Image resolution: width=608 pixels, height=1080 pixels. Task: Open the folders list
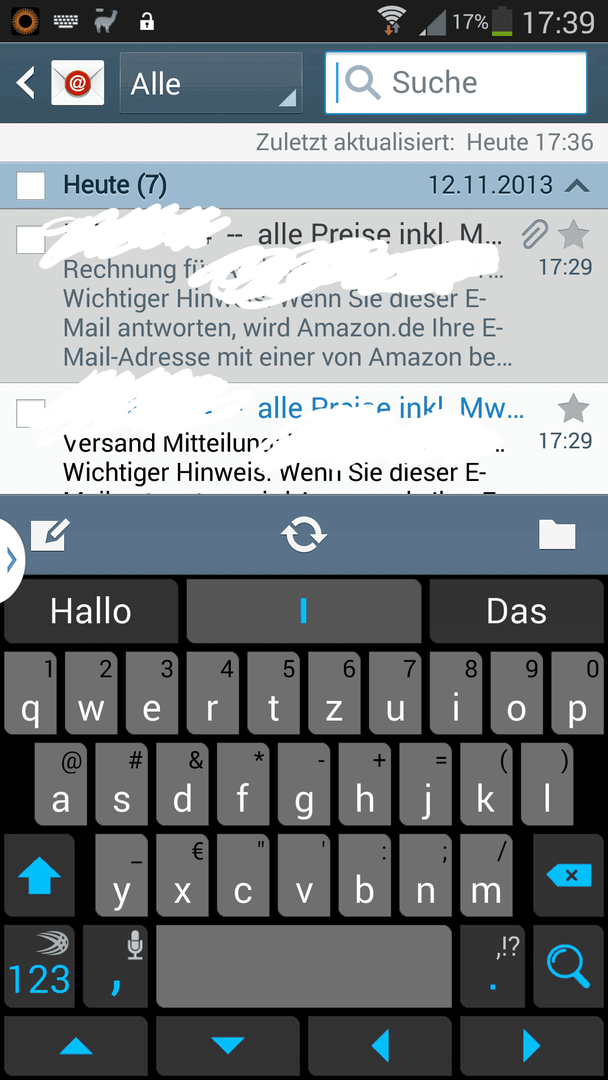[557, 534]
